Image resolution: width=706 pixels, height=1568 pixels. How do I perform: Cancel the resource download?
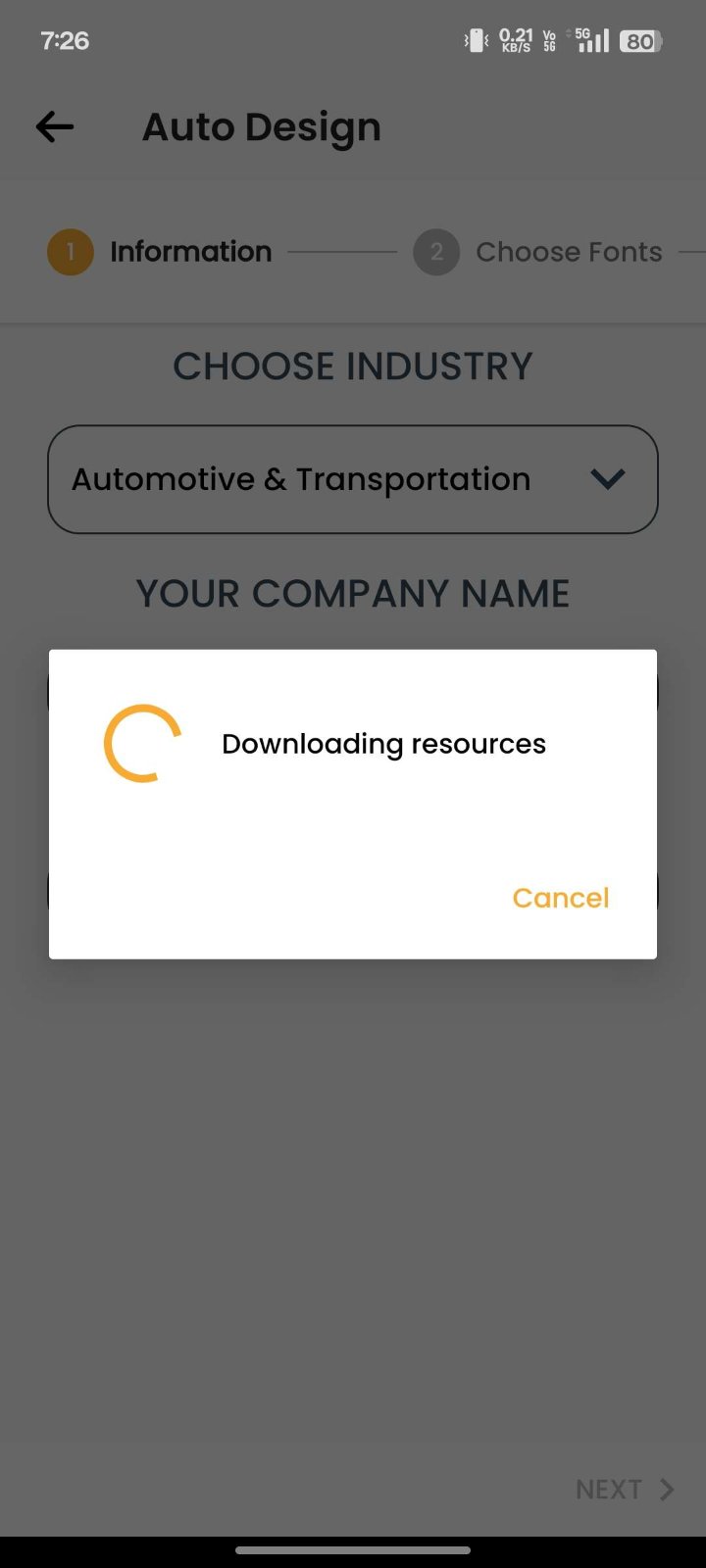[x=560, y=898]
